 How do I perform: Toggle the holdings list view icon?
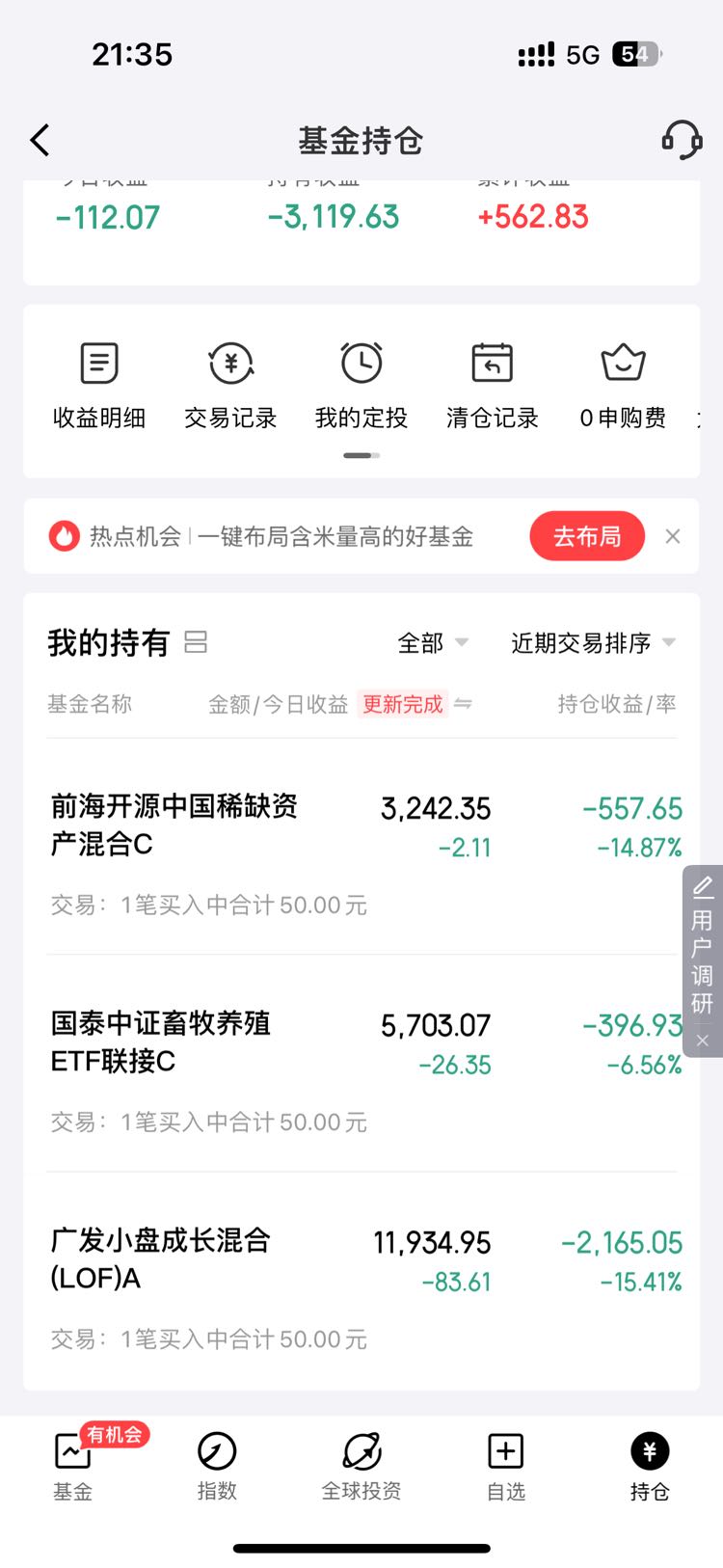pyautogui.click(x=196, y=642)
